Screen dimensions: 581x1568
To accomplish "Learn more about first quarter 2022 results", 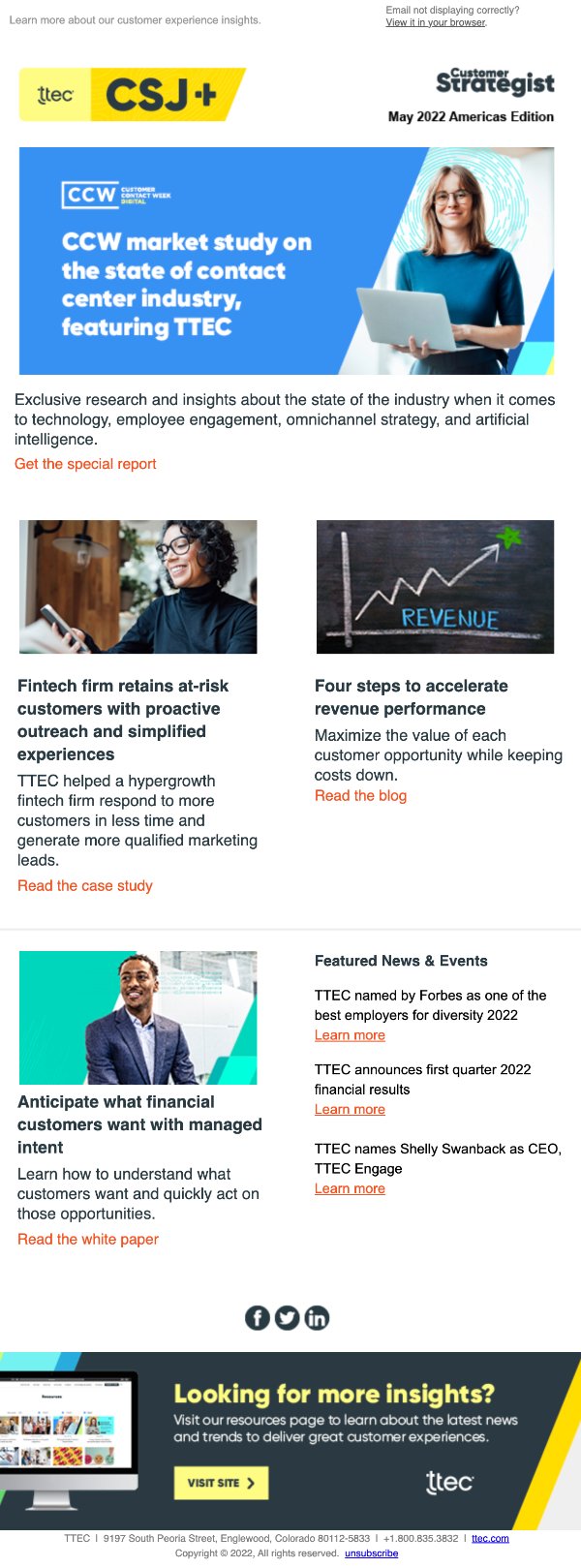I will click(350, 1109).
